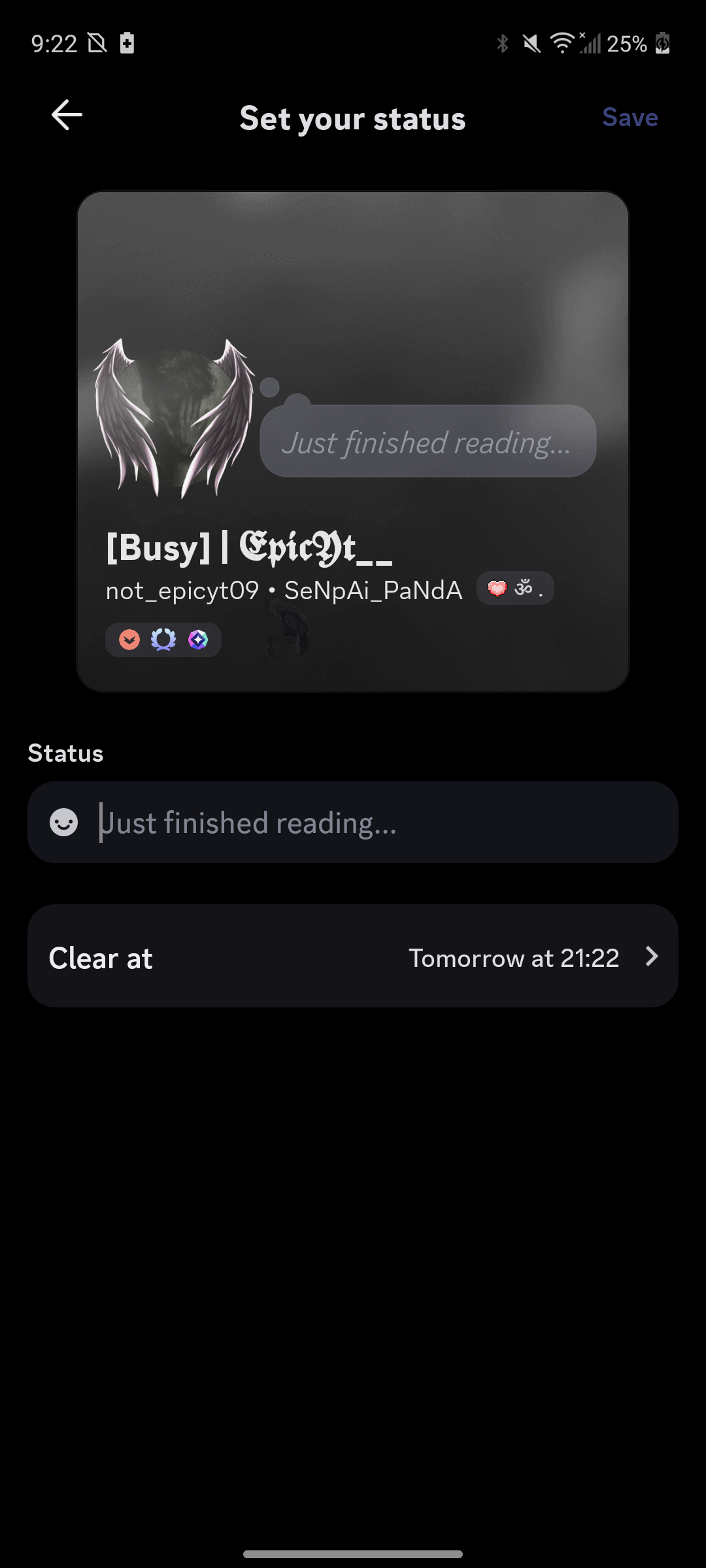Click the purple diamond Nitro badge
This screenshot has height=1568, width=706.
(199, 640)
